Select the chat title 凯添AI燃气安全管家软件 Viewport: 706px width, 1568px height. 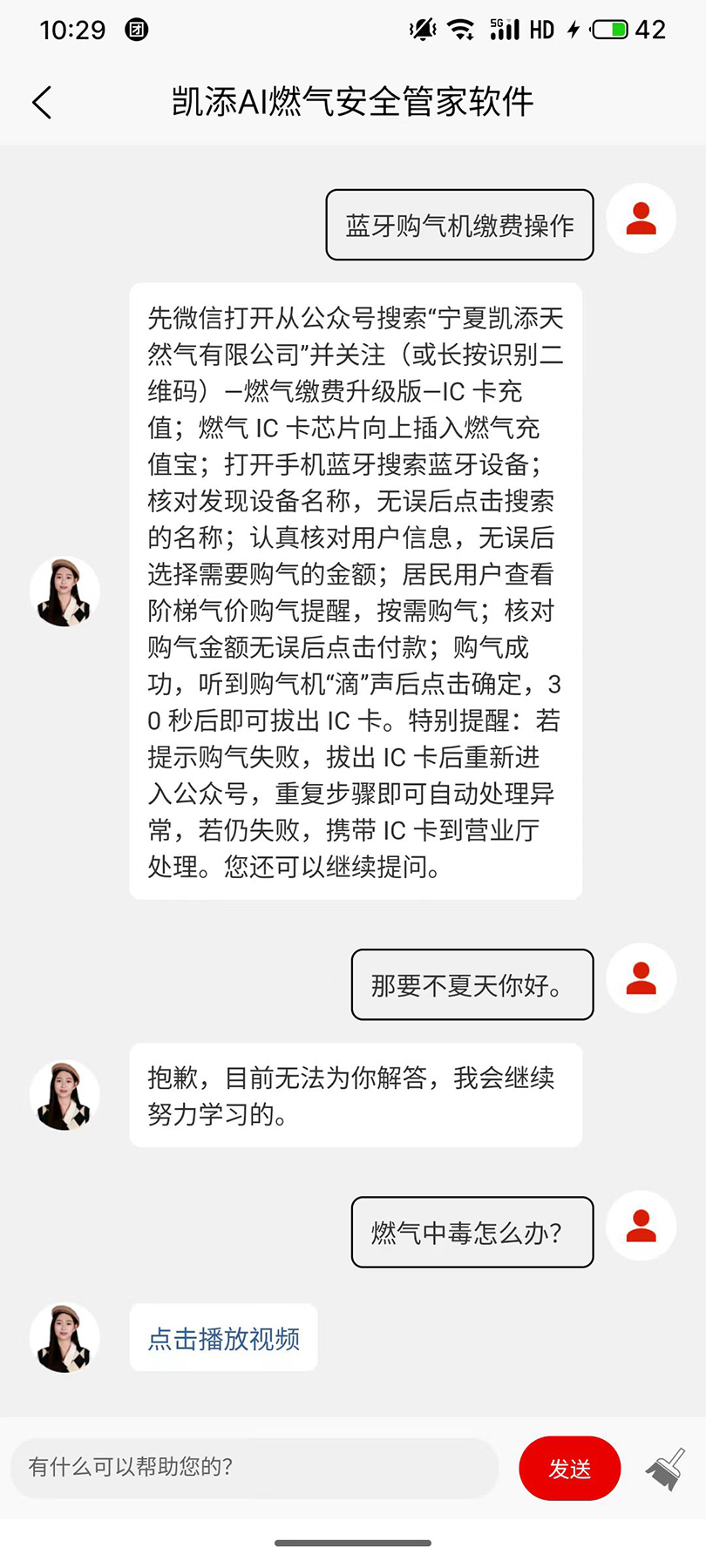pos(353,102)
